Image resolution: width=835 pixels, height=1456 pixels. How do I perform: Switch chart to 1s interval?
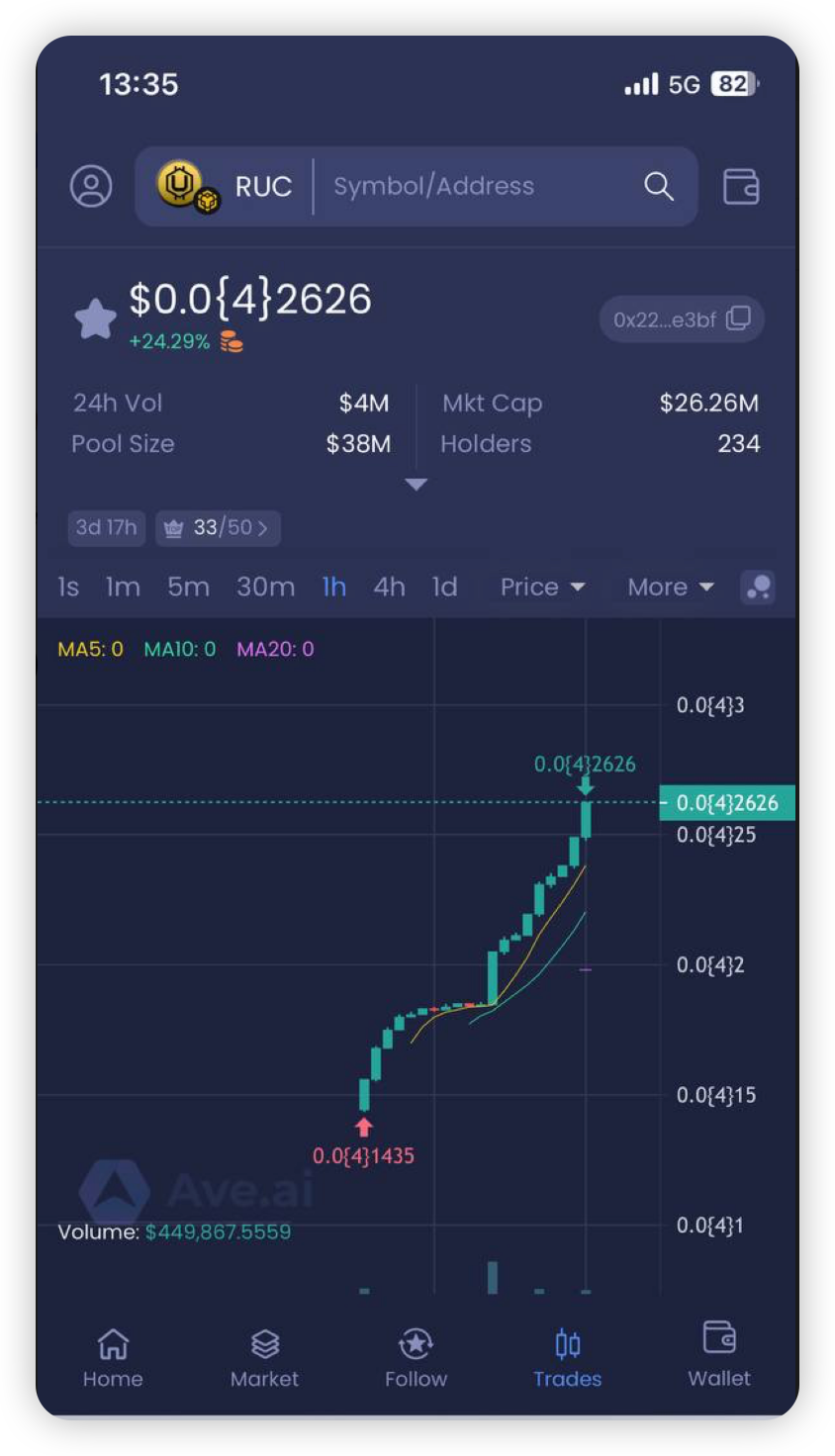(x=68, y=587)
